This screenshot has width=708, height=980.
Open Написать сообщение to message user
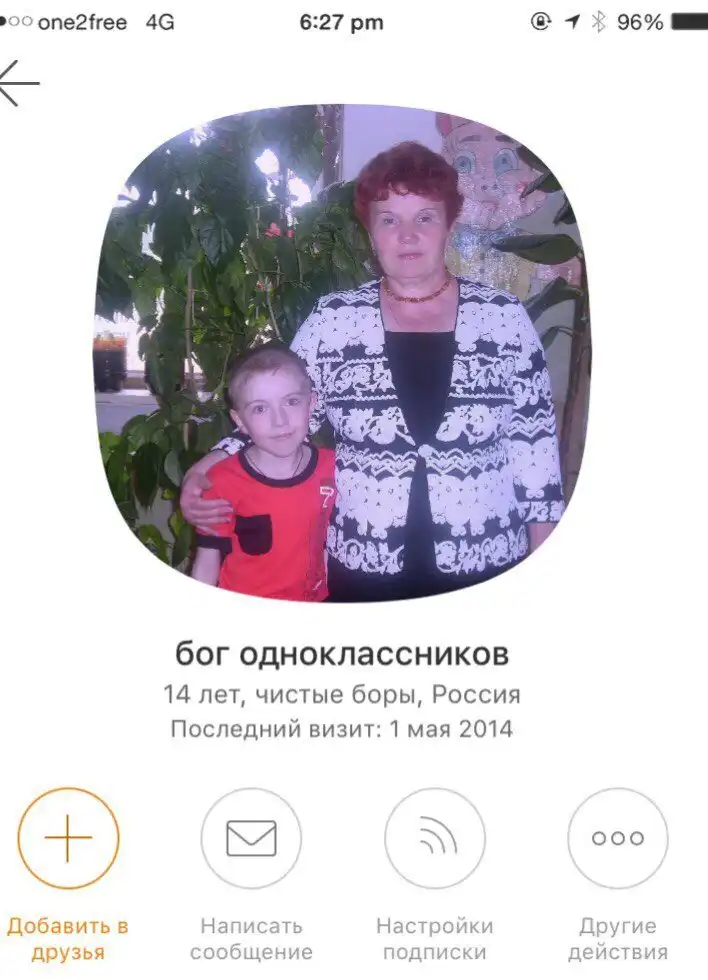point(251,838)
